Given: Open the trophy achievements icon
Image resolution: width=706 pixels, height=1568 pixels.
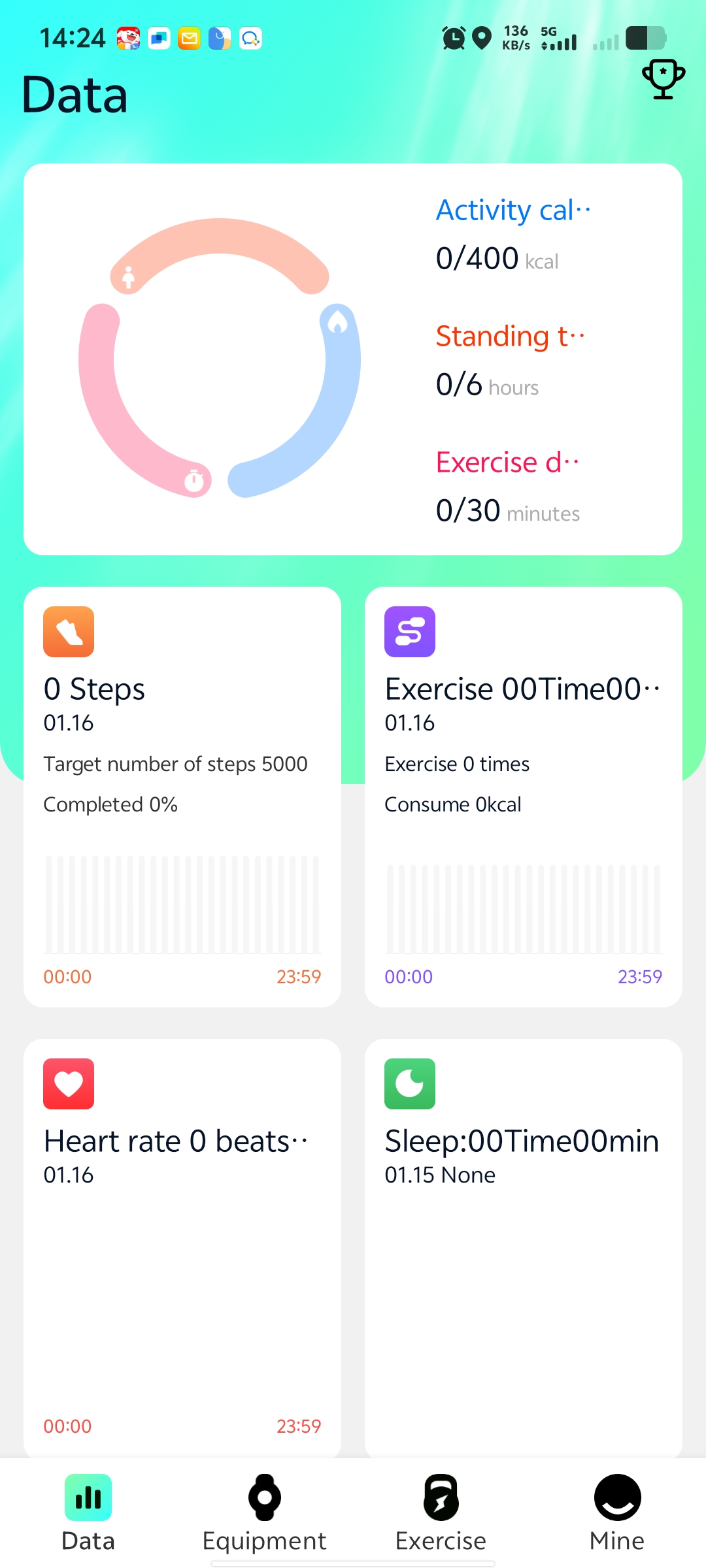Looking at the screenshot, I should 663,79.
